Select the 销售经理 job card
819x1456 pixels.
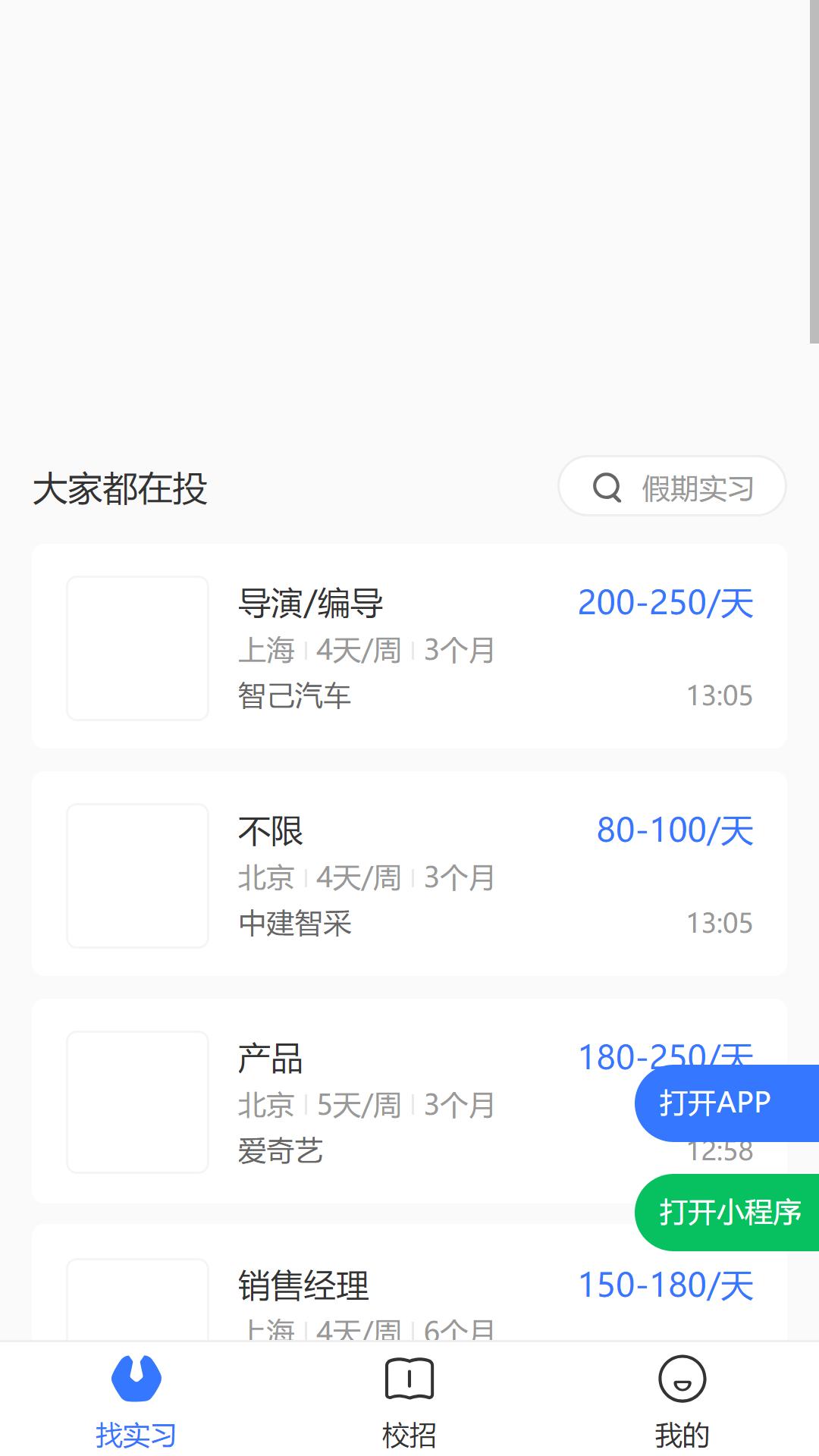(409, 1283)
